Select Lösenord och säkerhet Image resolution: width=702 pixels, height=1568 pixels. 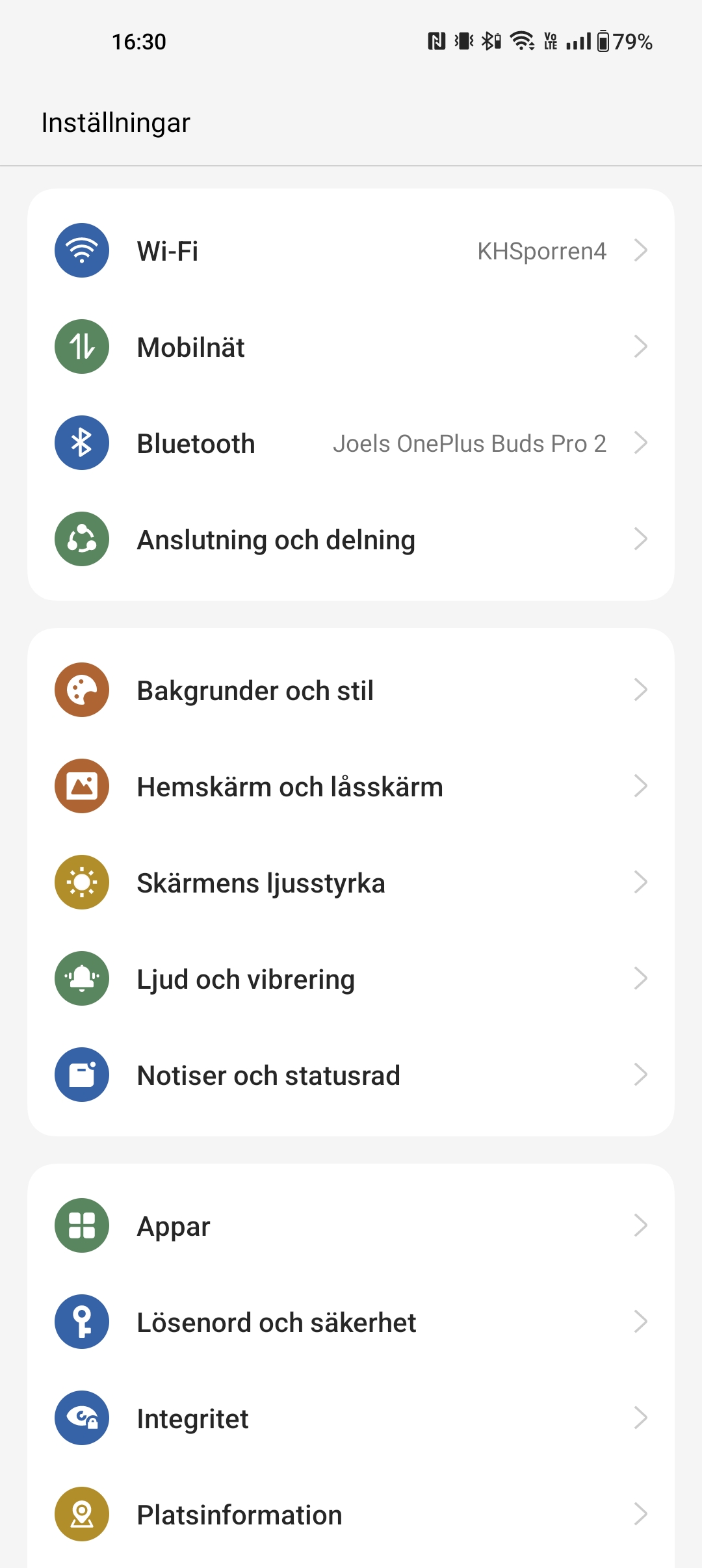click(351, 1322)
